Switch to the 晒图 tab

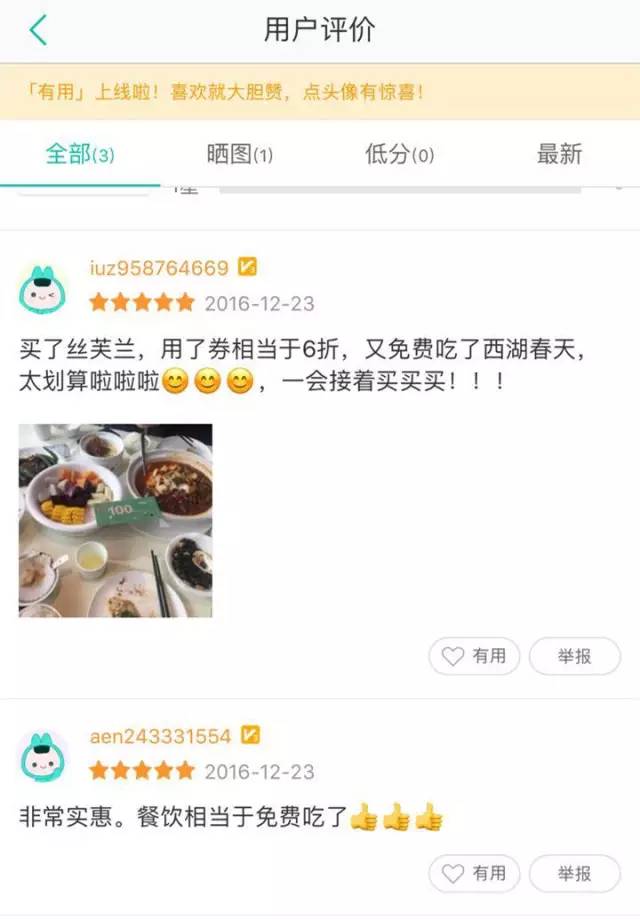240,154
